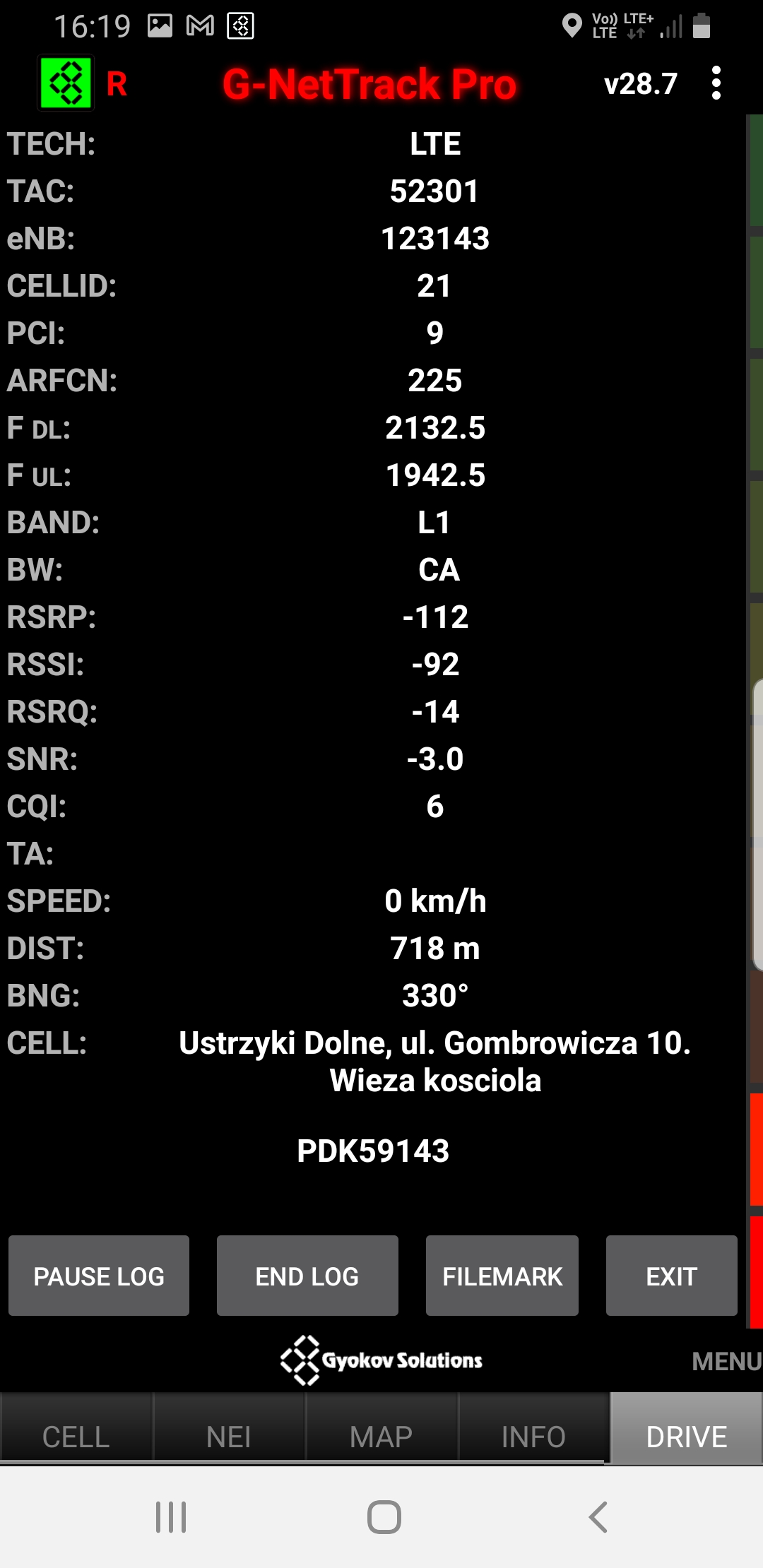
Task: Tap the green G-NetTrack app icon
Action: (66, 83)
